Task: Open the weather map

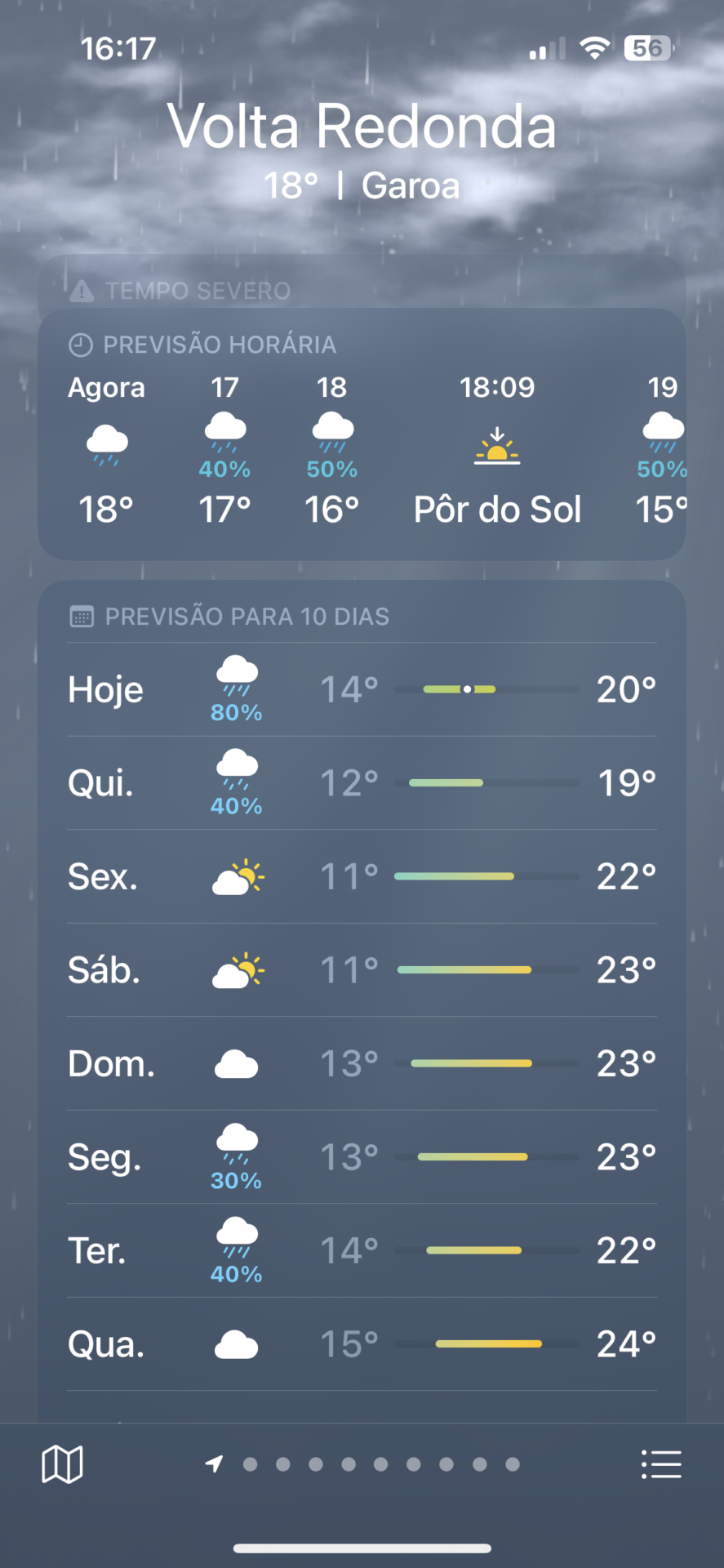Action: [62, 1464]
